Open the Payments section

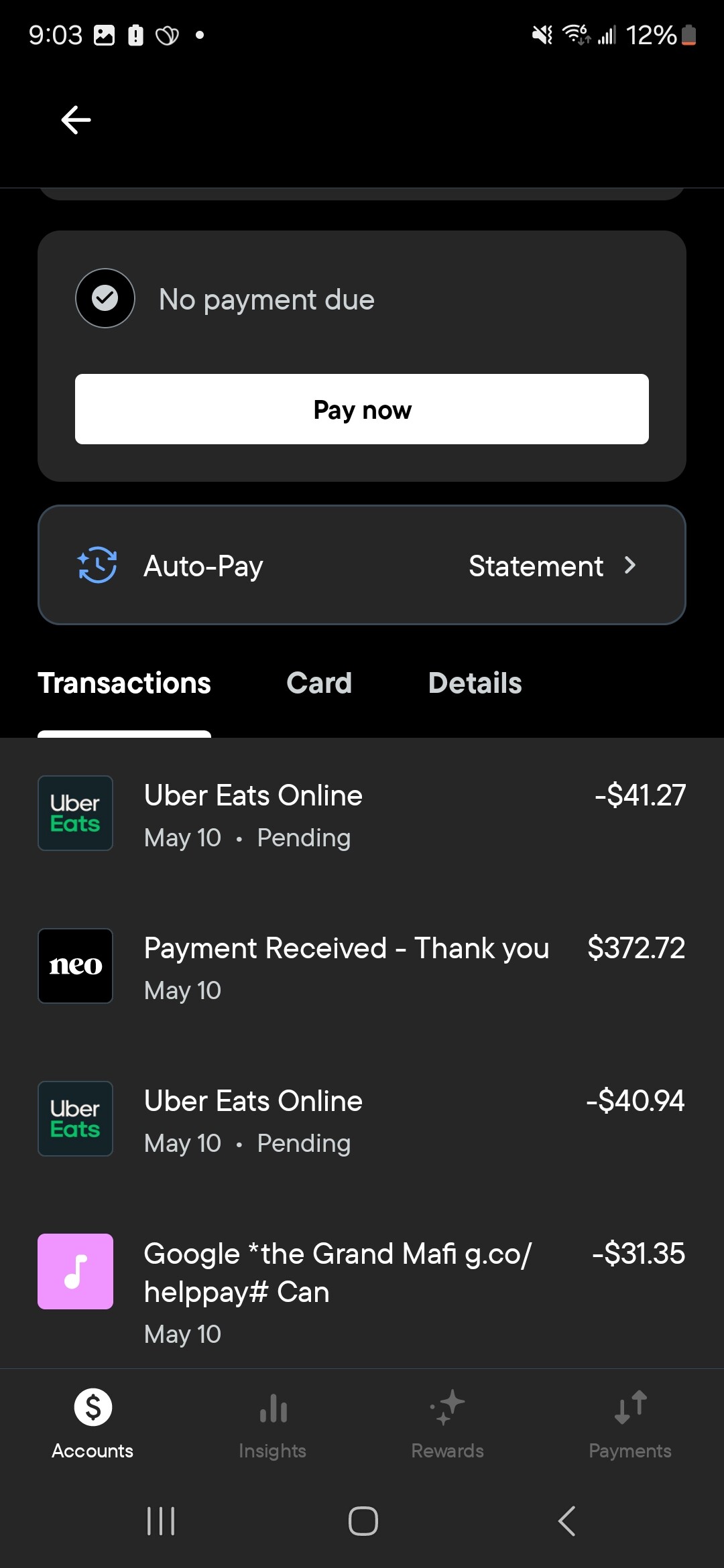pos(630,1424)
